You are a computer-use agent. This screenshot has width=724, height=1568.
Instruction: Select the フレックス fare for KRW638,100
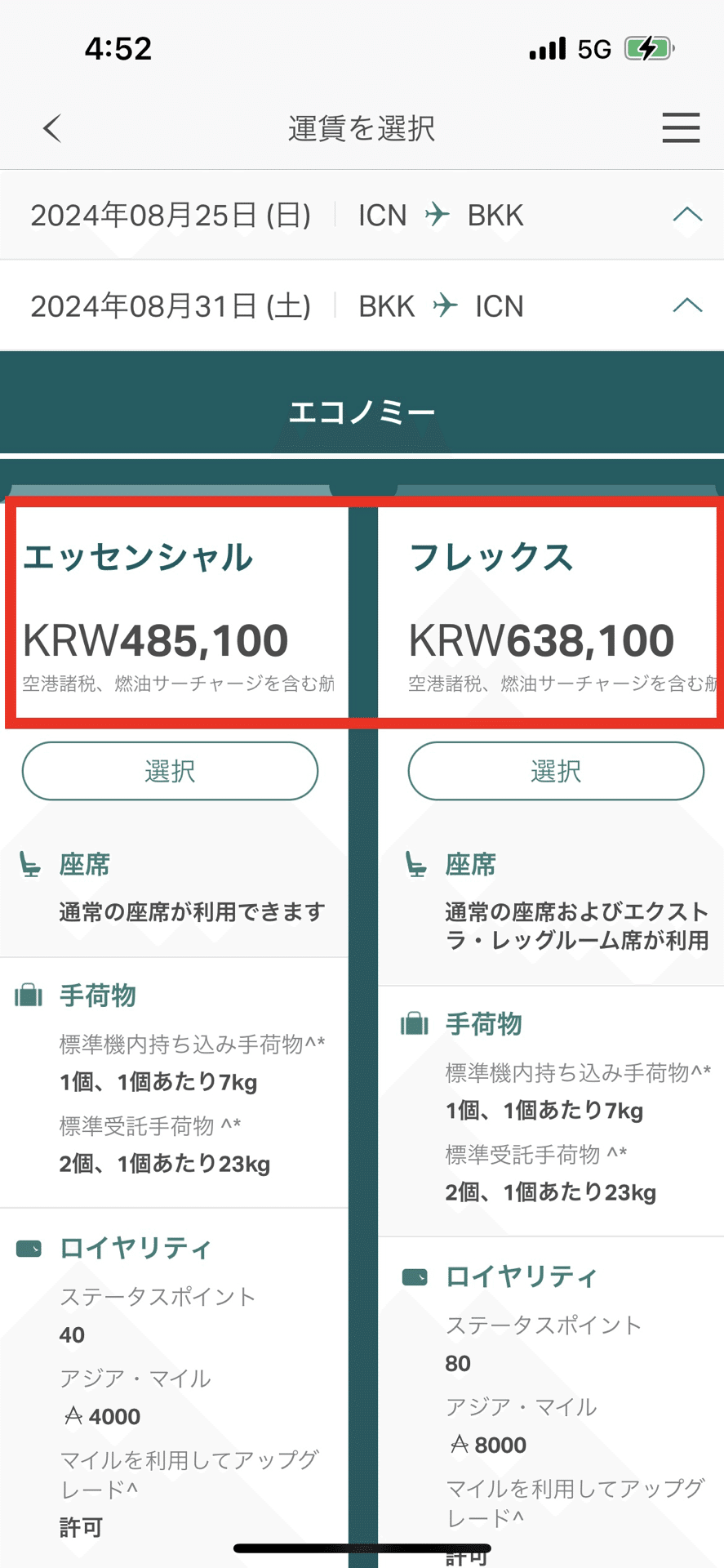point(555,771)
